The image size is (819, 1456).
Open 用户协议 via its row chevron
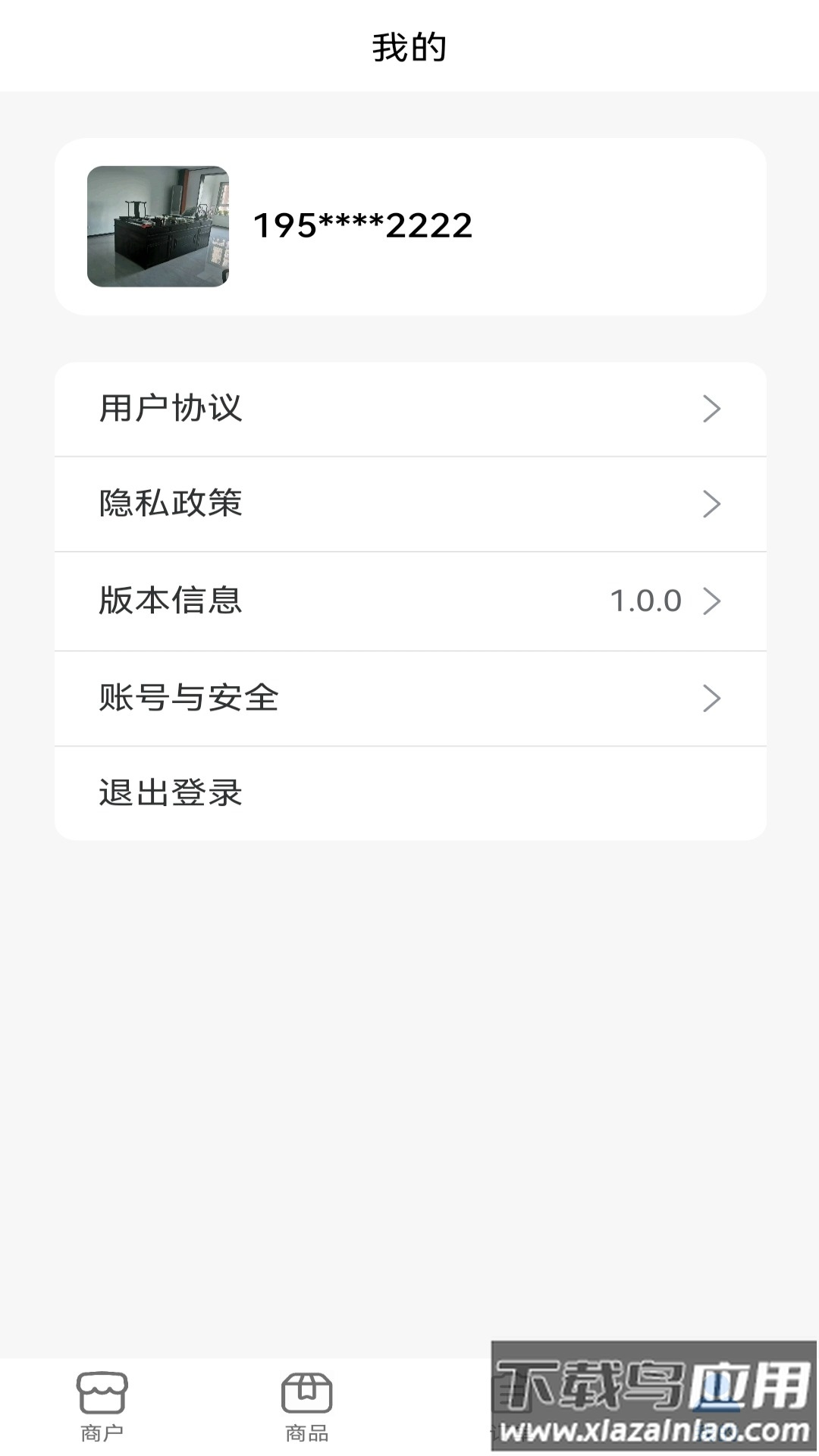711,407
